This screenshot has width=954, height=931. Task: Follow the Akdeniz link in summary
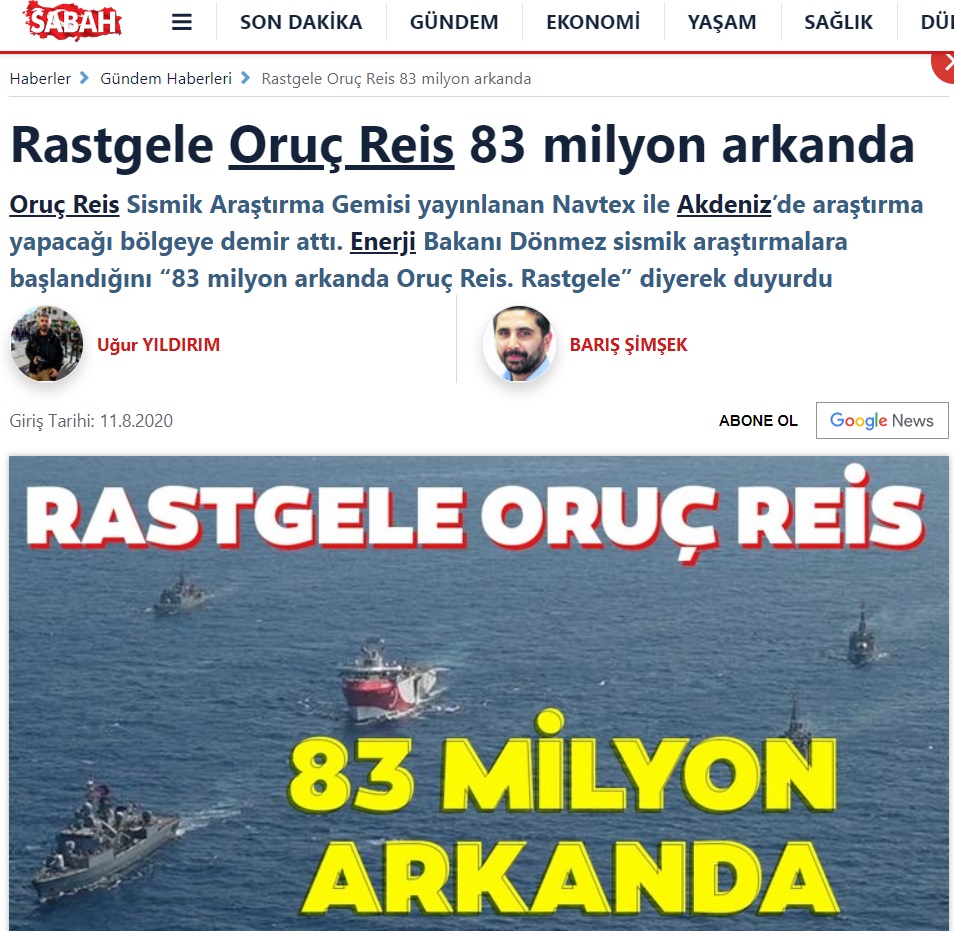pyautogui.click(x=723, y=205)
